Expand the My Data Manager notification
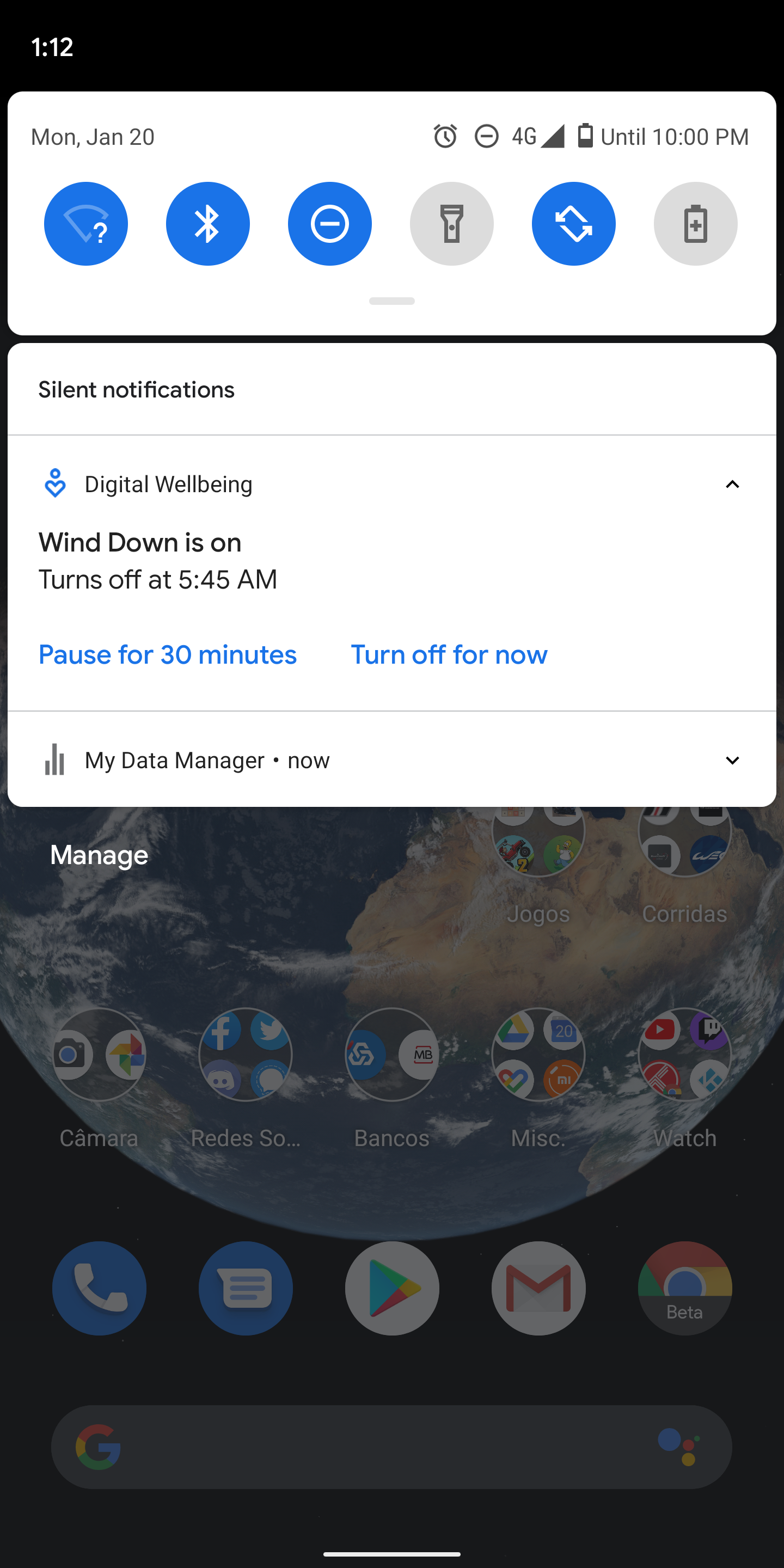 pos(732,760)
